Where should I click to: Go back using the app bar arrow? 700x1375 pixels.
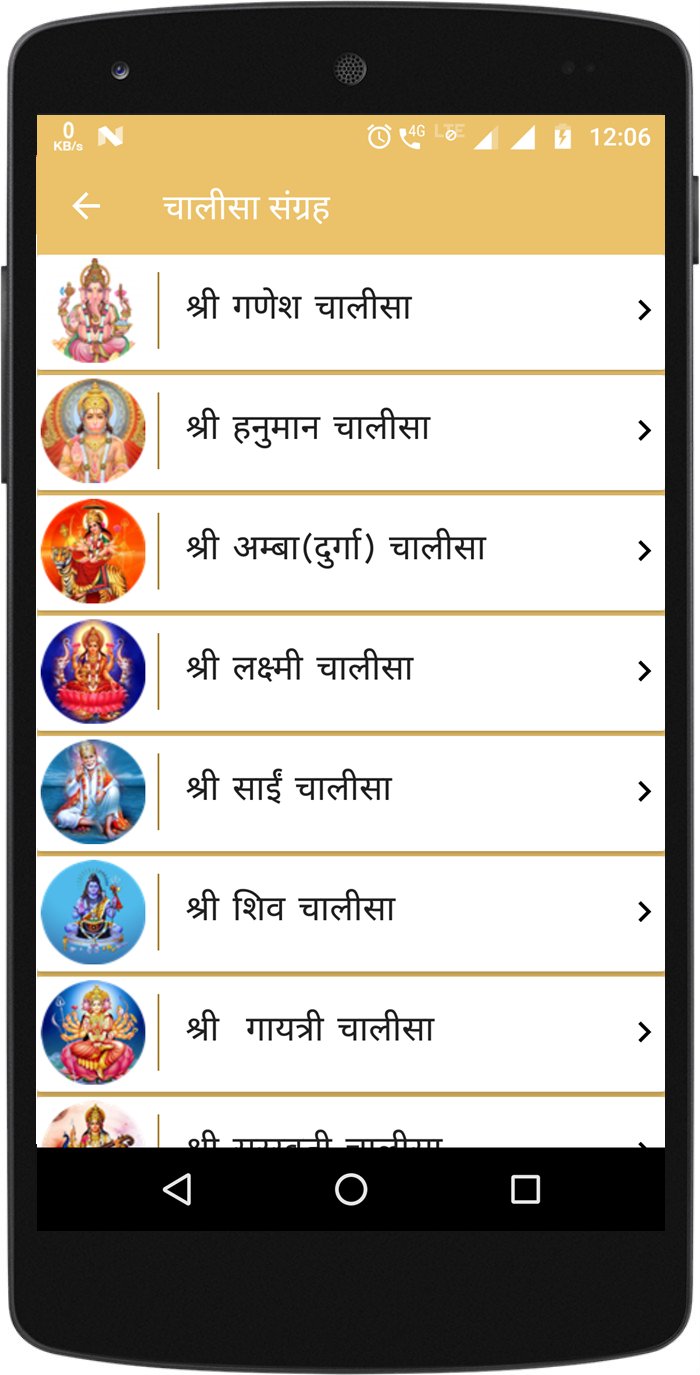87,207
